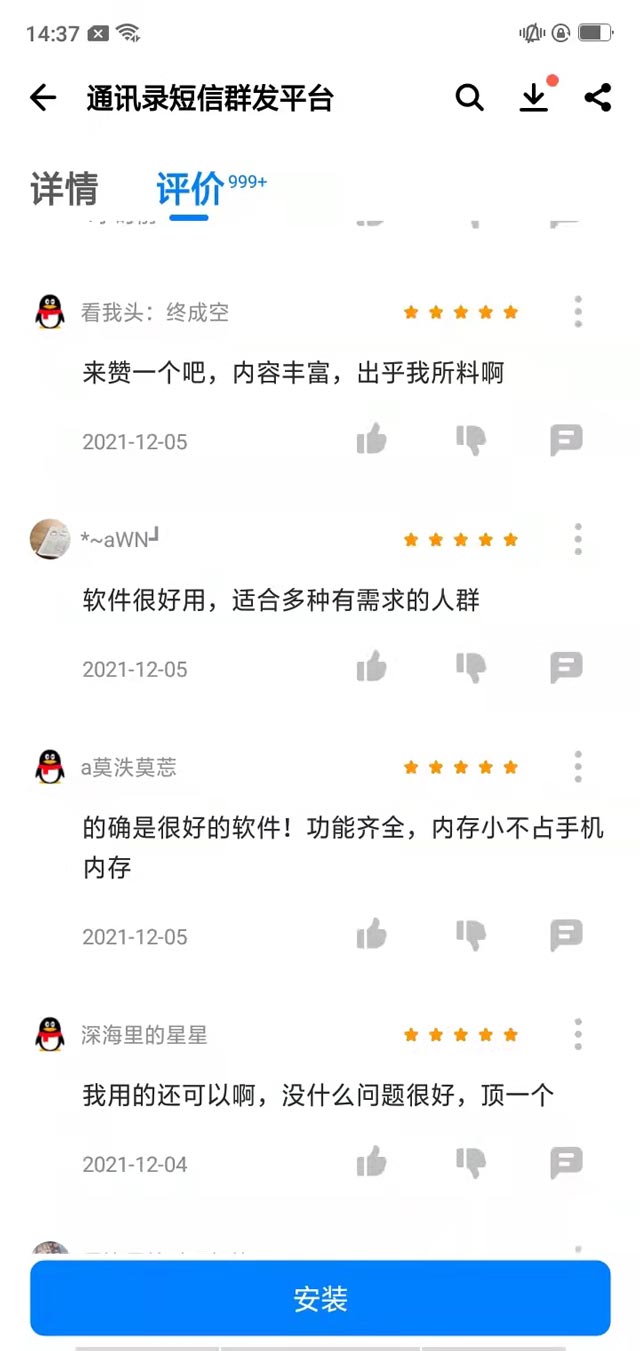
Task: Reply to 看我头：终成空's review
Action: [566, 439]
